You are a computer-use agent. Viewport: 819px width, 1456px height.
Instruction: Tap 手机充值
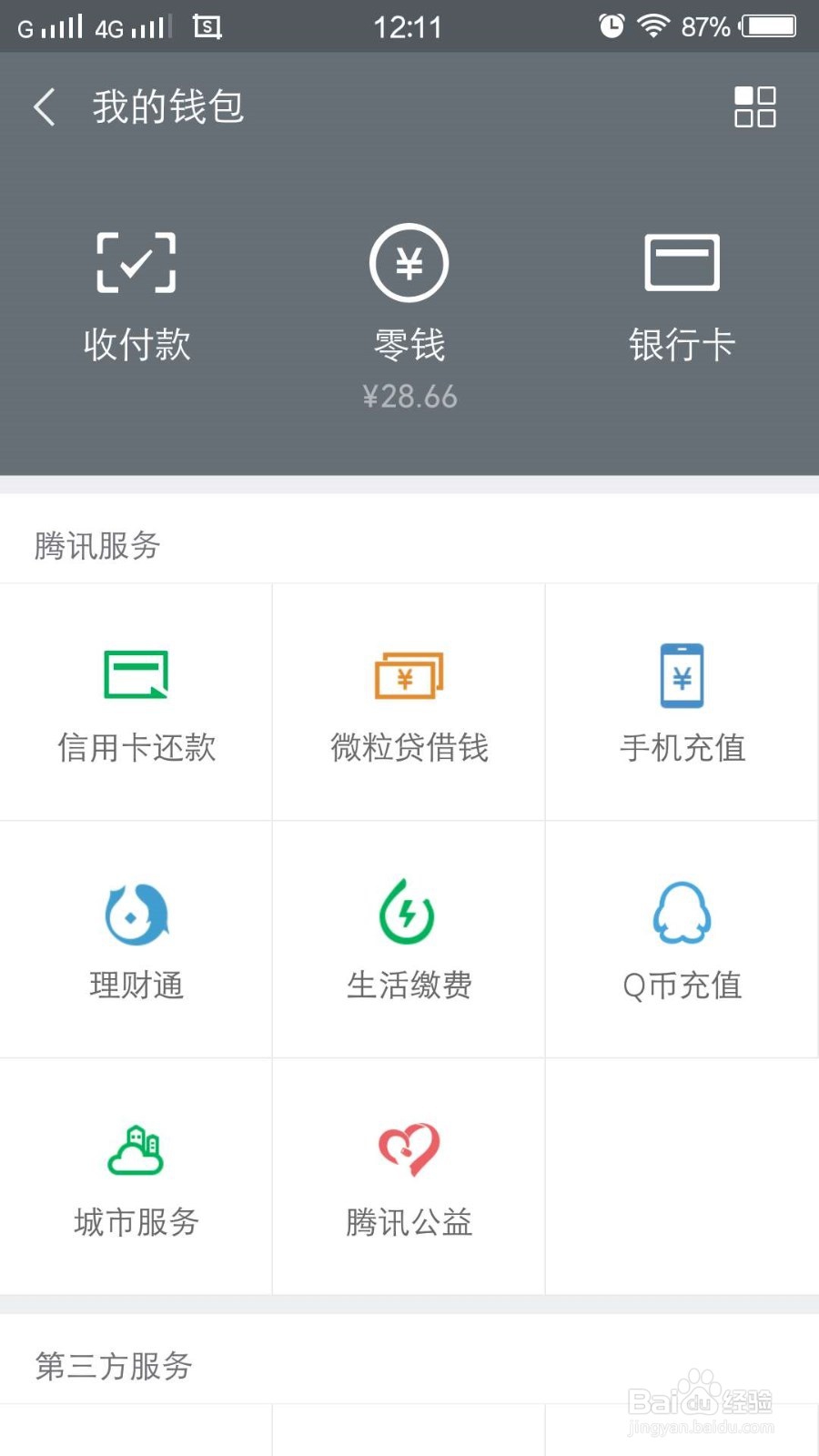(682, 703)
